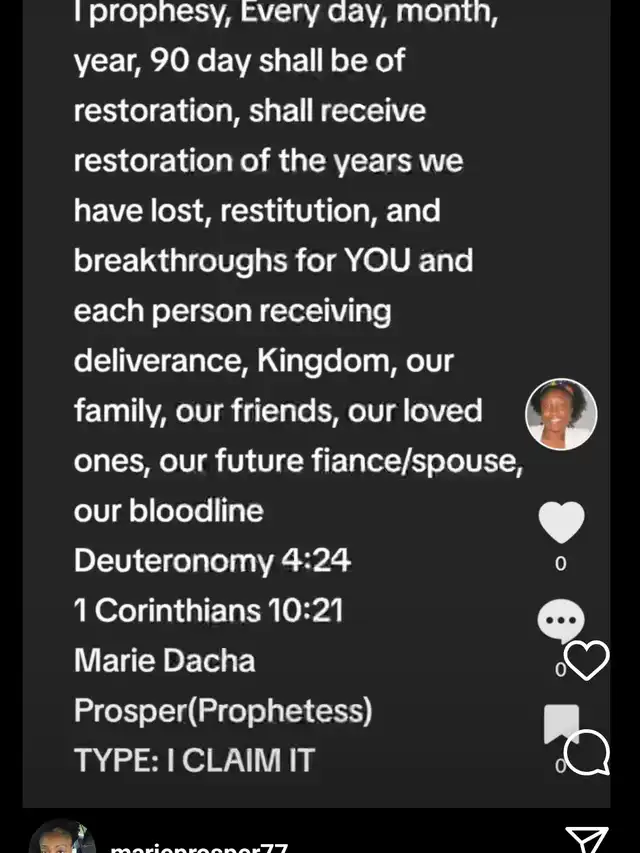Open the marieprosper77 profile picture

62,838
